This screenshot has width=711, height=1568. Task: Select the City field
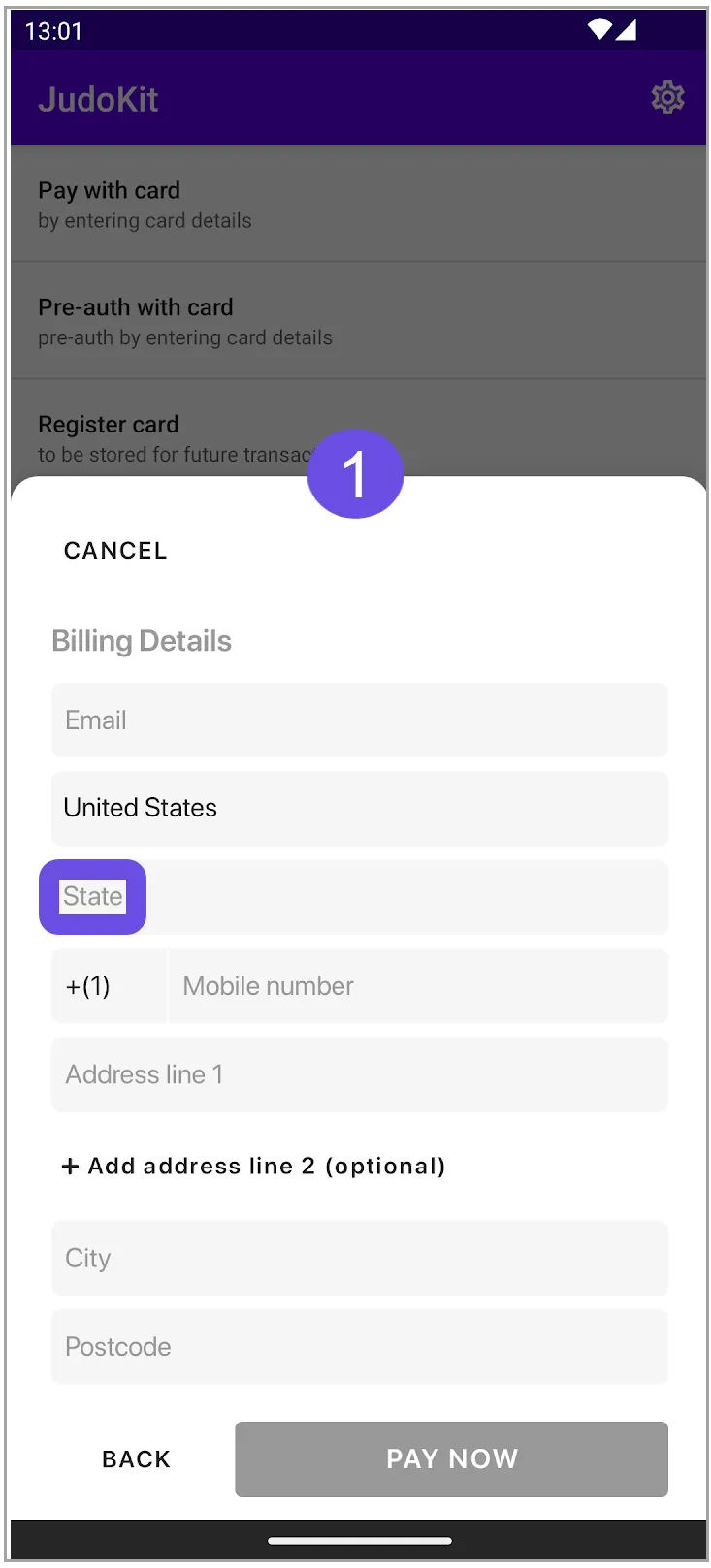360,1258
